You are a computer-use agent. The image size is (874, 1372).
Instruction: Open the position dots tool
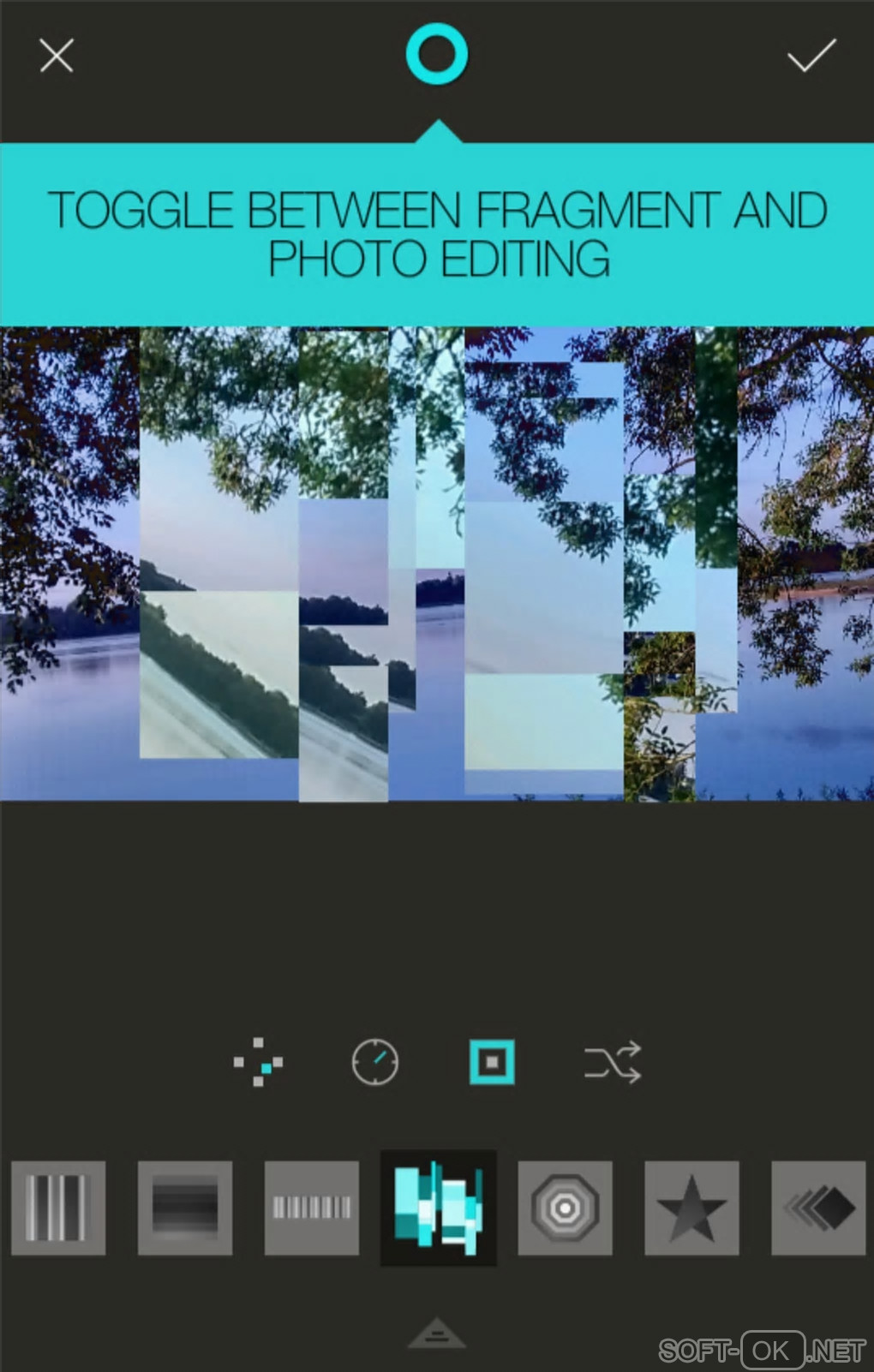click(x=258, y=1062)
